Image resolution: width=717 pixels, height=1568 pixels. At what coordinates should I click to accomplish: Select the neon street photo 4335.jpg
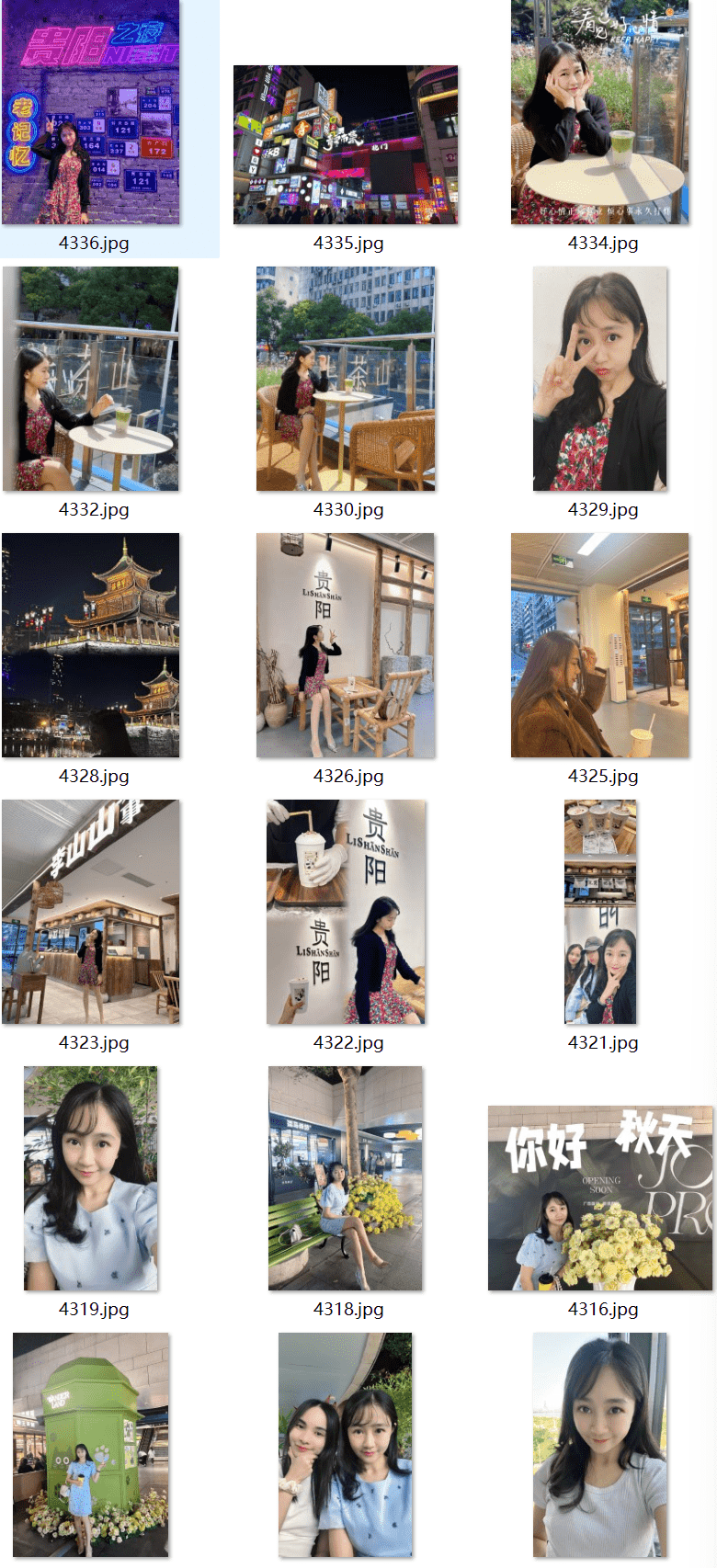tap(346, 144)
